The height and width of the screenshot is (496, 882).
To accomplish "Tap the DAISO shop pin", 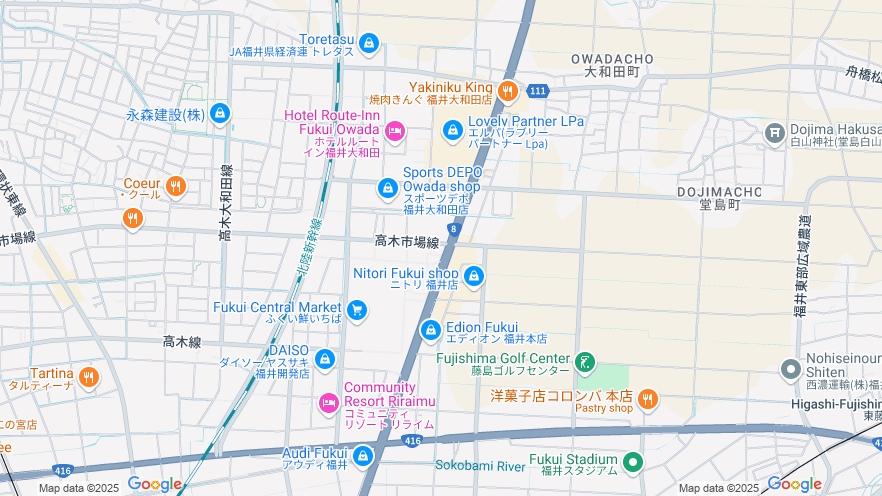I will (x=323, y=358).
